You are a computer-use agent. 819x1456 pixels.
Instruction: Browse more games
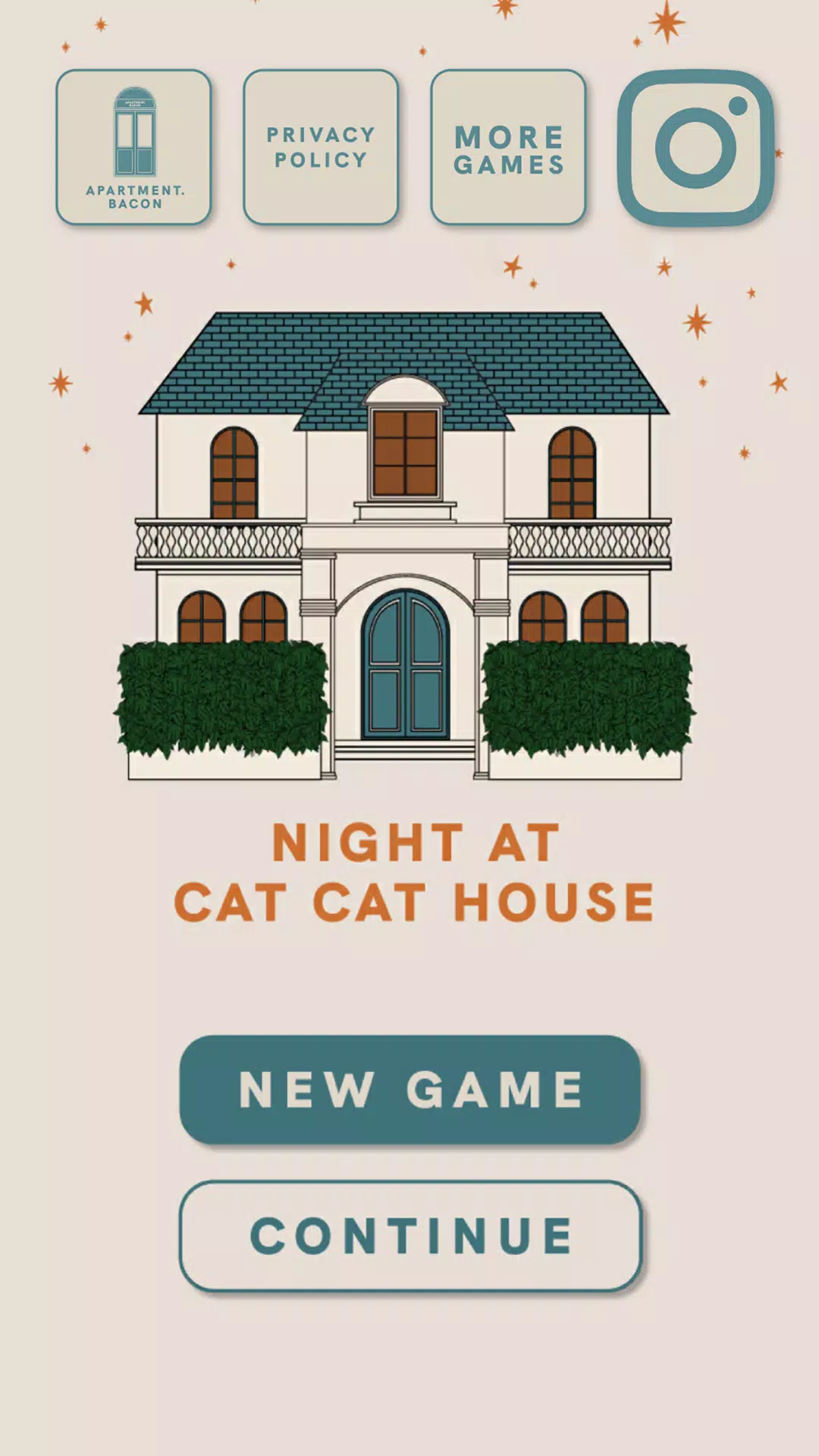(x=508, y=147)
